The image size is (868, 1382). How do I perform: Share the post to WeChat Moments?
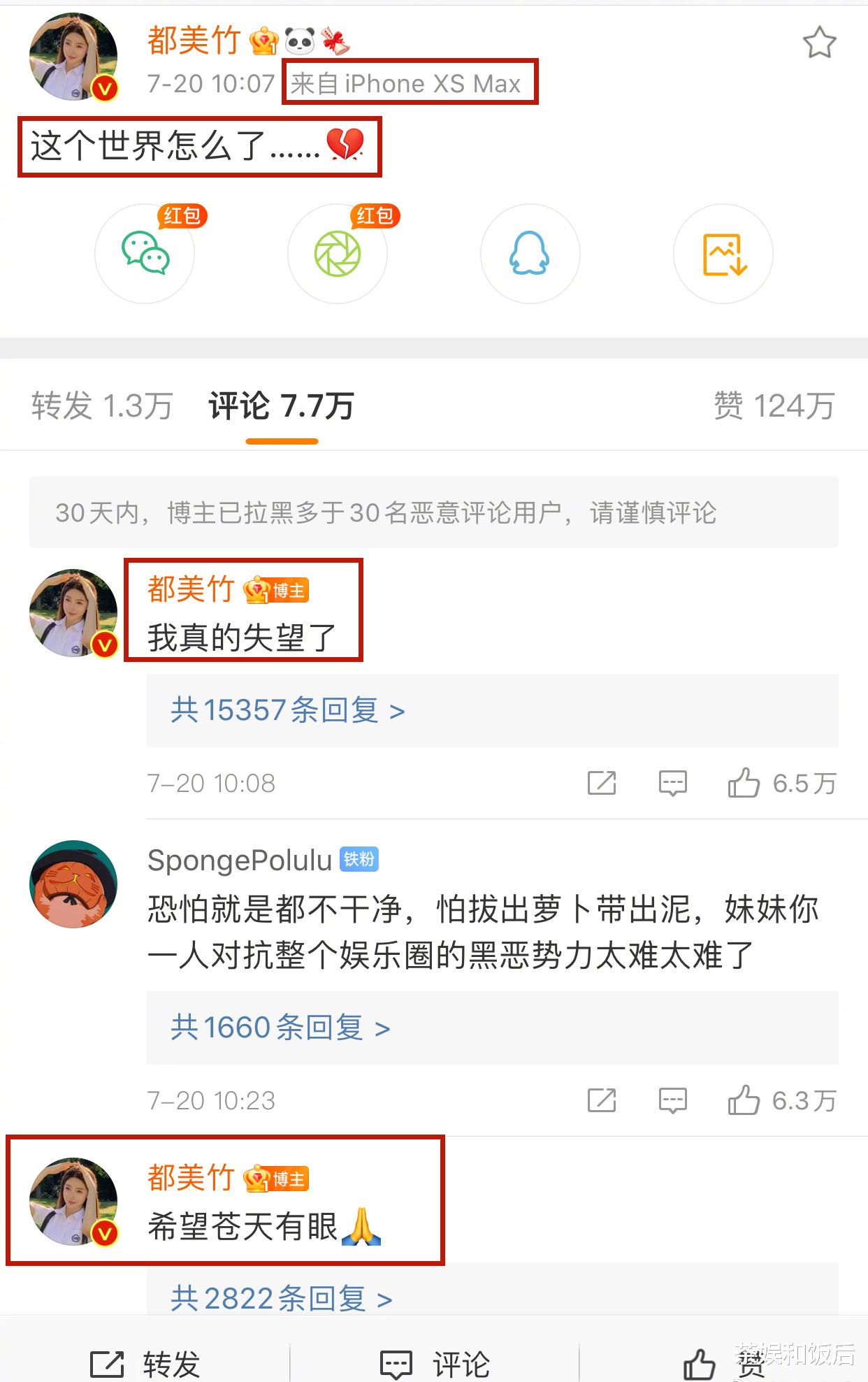coord(338,254)
